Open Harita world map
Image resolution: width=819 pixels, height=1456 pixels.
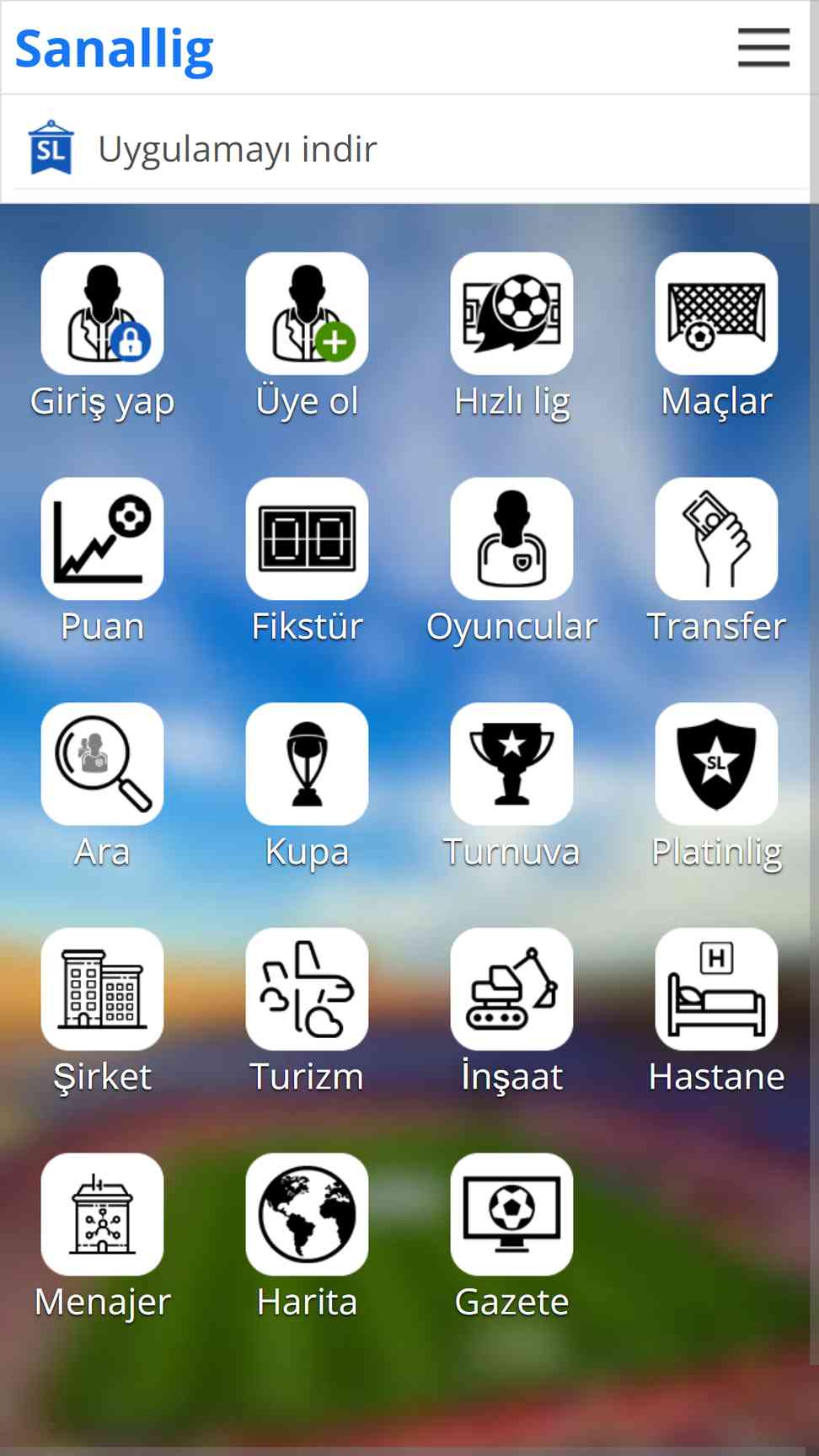(307, 1214)
